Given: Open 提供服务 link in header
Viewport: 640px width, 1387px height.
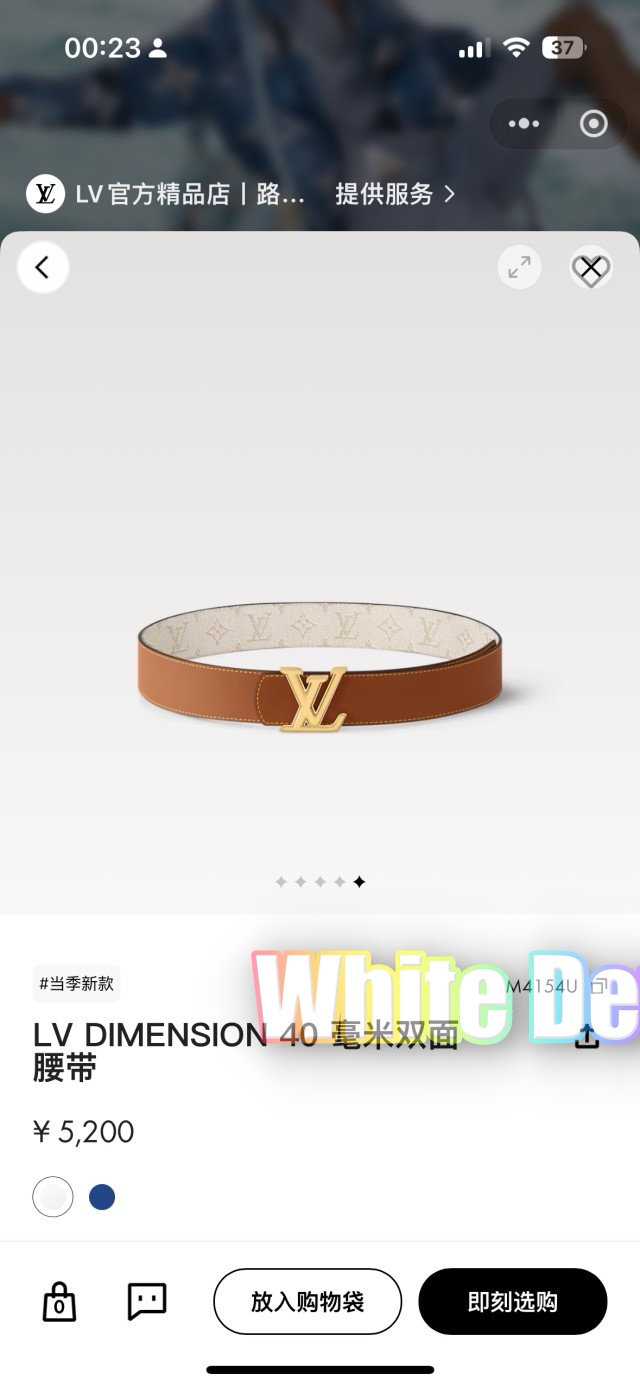Looking at the screenshot, I should click(x=395, y=194).
